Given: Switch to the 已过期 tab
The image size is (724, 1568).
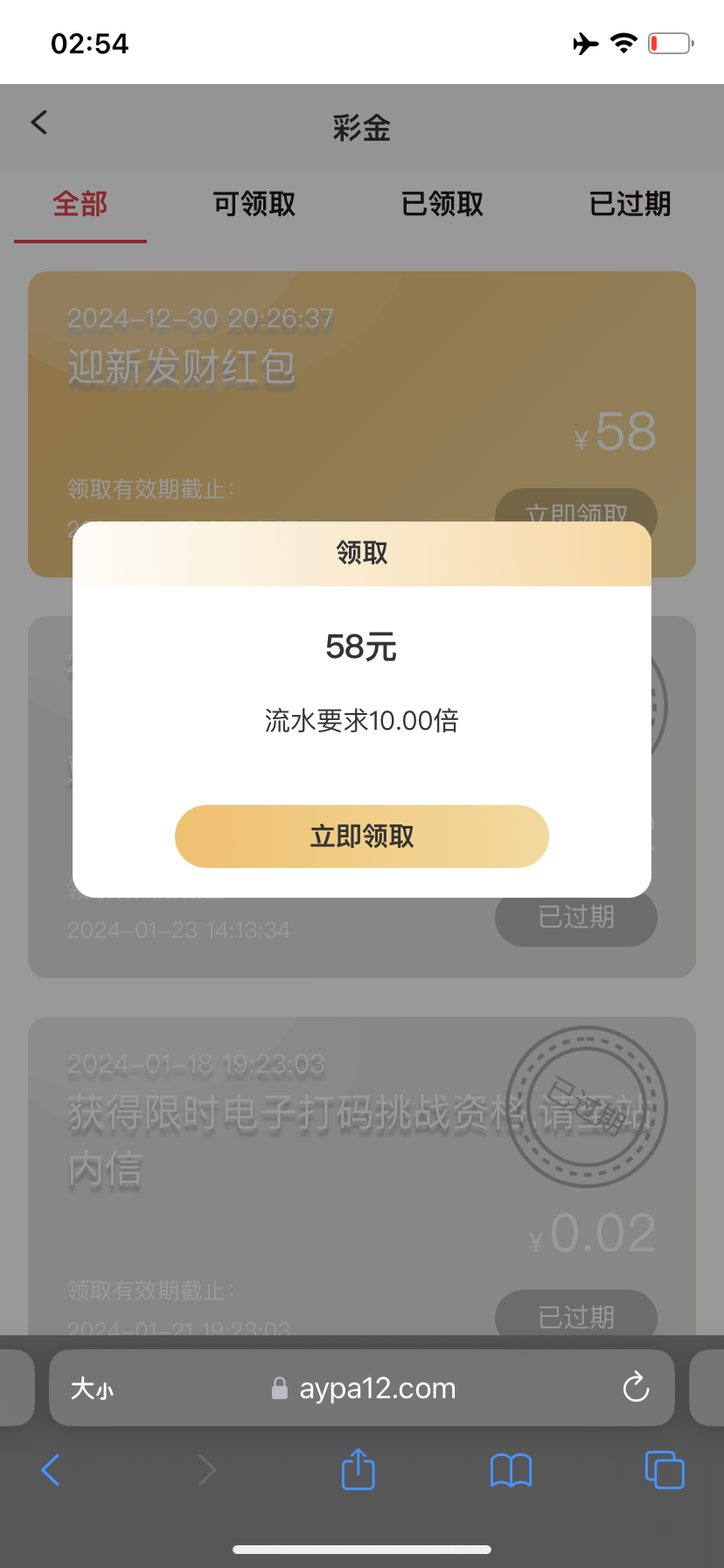Looking at the screenshot, I should tap(630, 204).
